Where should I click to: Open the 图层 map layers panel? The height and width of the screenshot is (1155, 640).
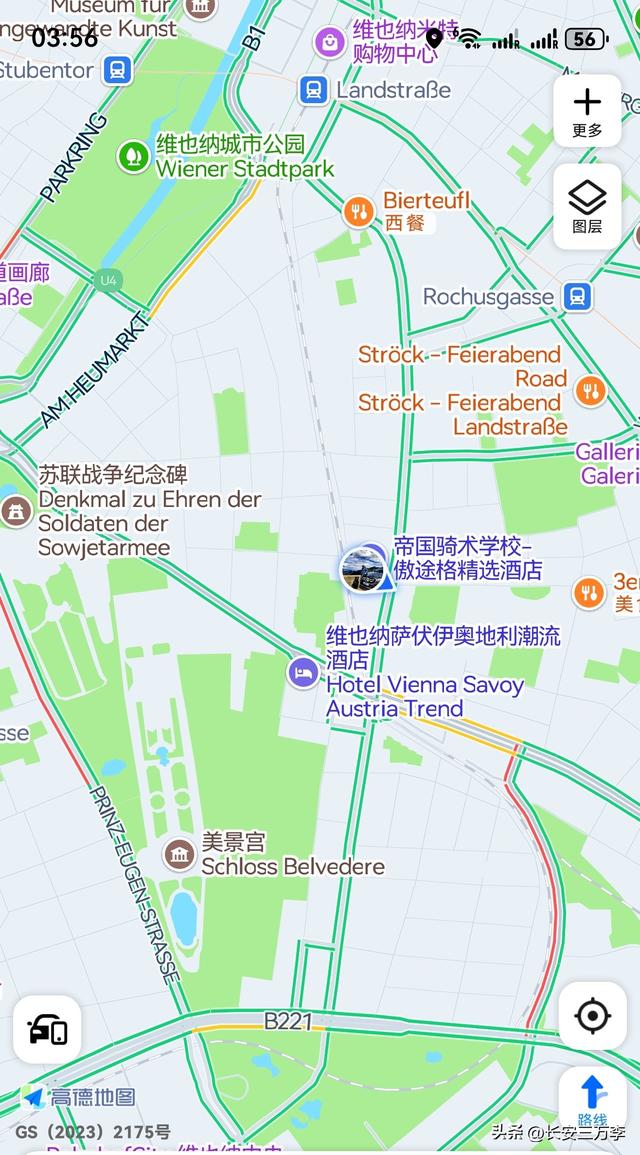[587, 206]
